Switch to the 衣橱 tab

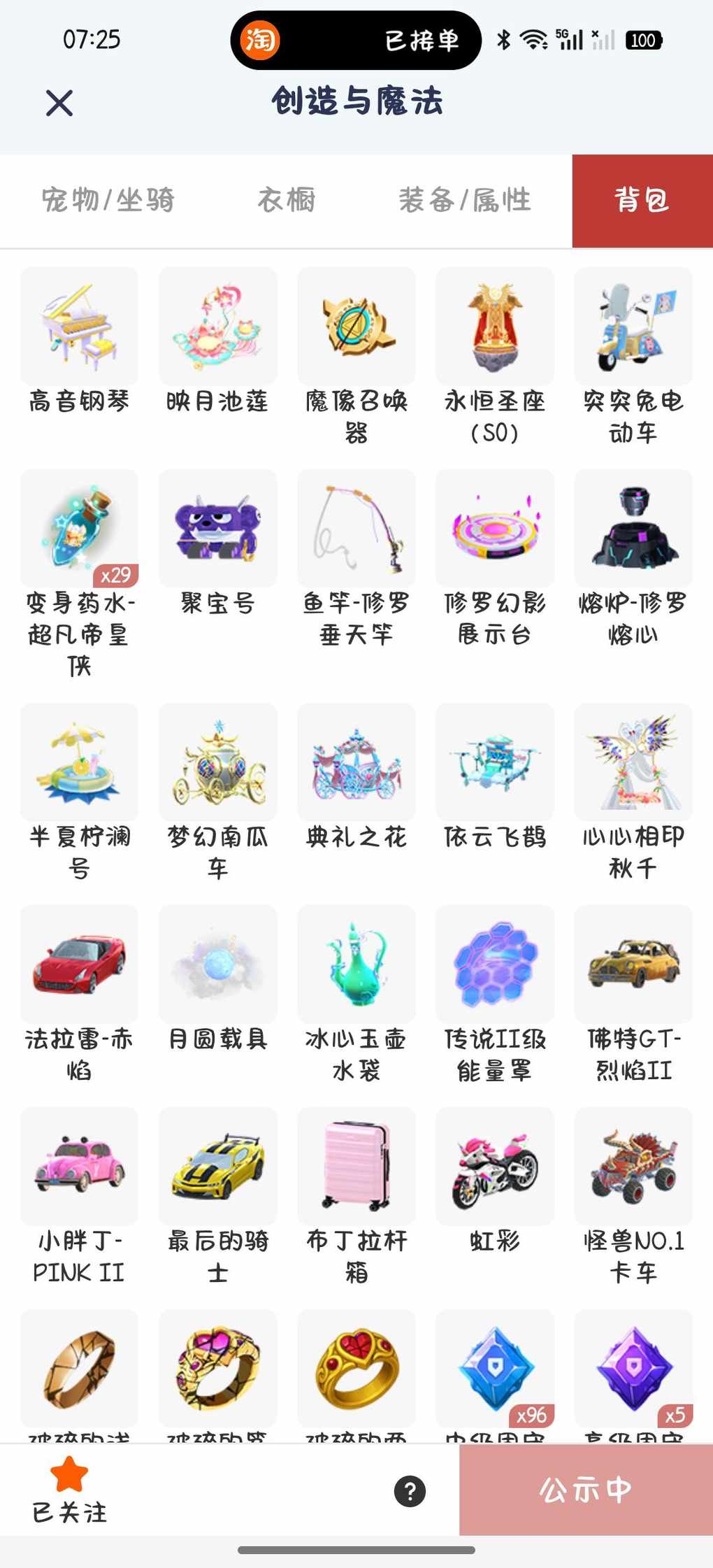coord(287,201)
